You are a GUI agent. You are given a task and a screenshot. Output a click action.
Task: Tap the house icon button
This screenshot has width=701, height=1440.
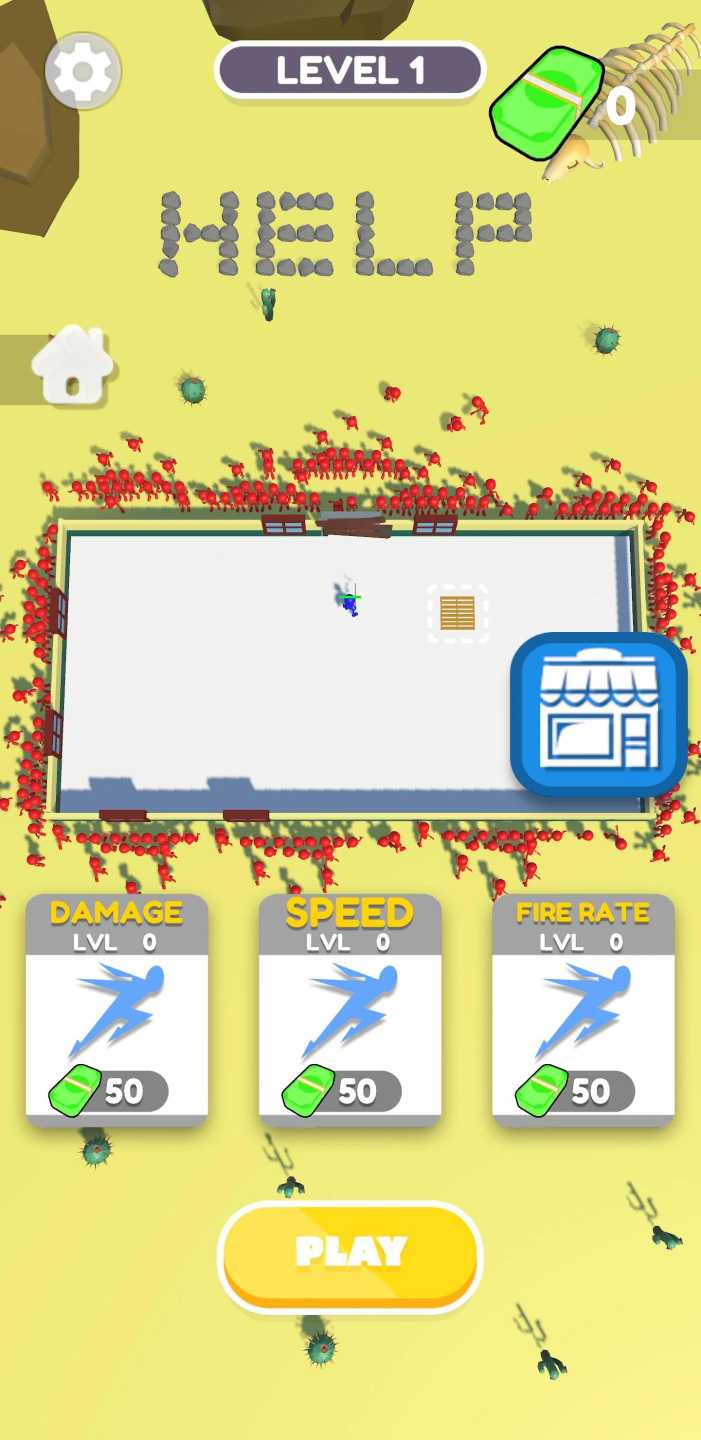click(71, 365)
